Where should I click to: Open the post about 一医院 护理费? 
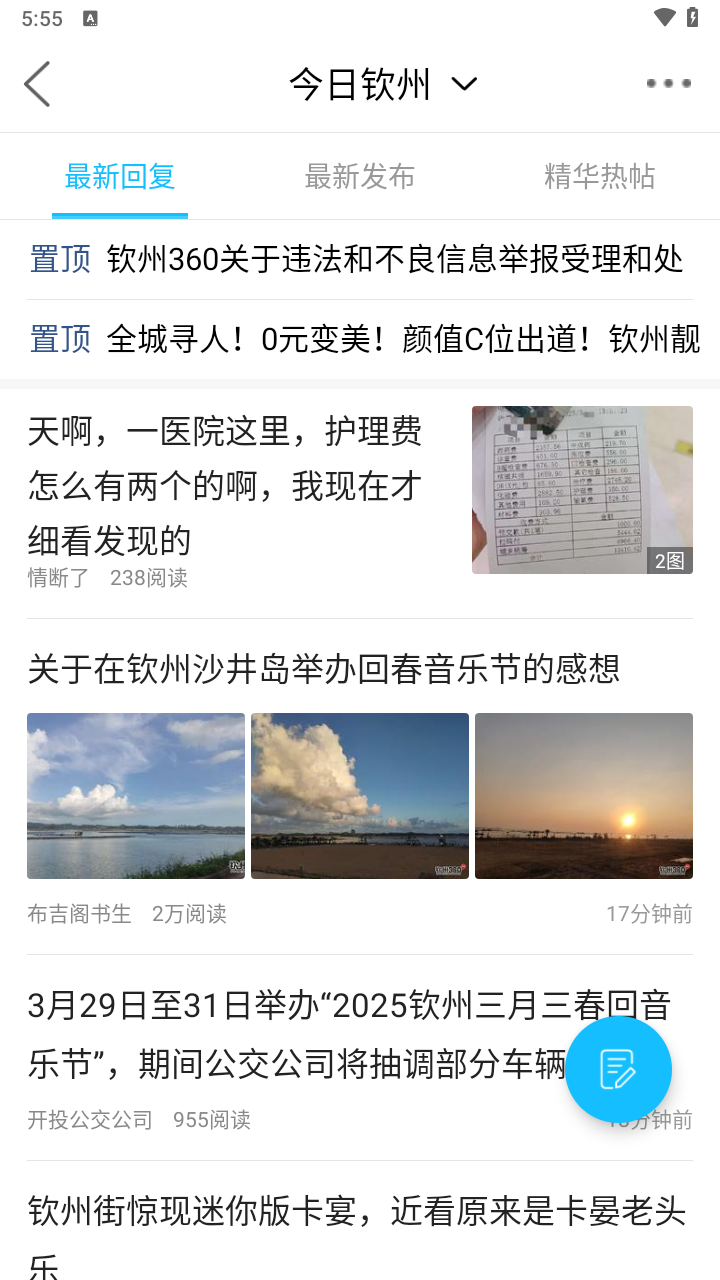click(225, 486)
